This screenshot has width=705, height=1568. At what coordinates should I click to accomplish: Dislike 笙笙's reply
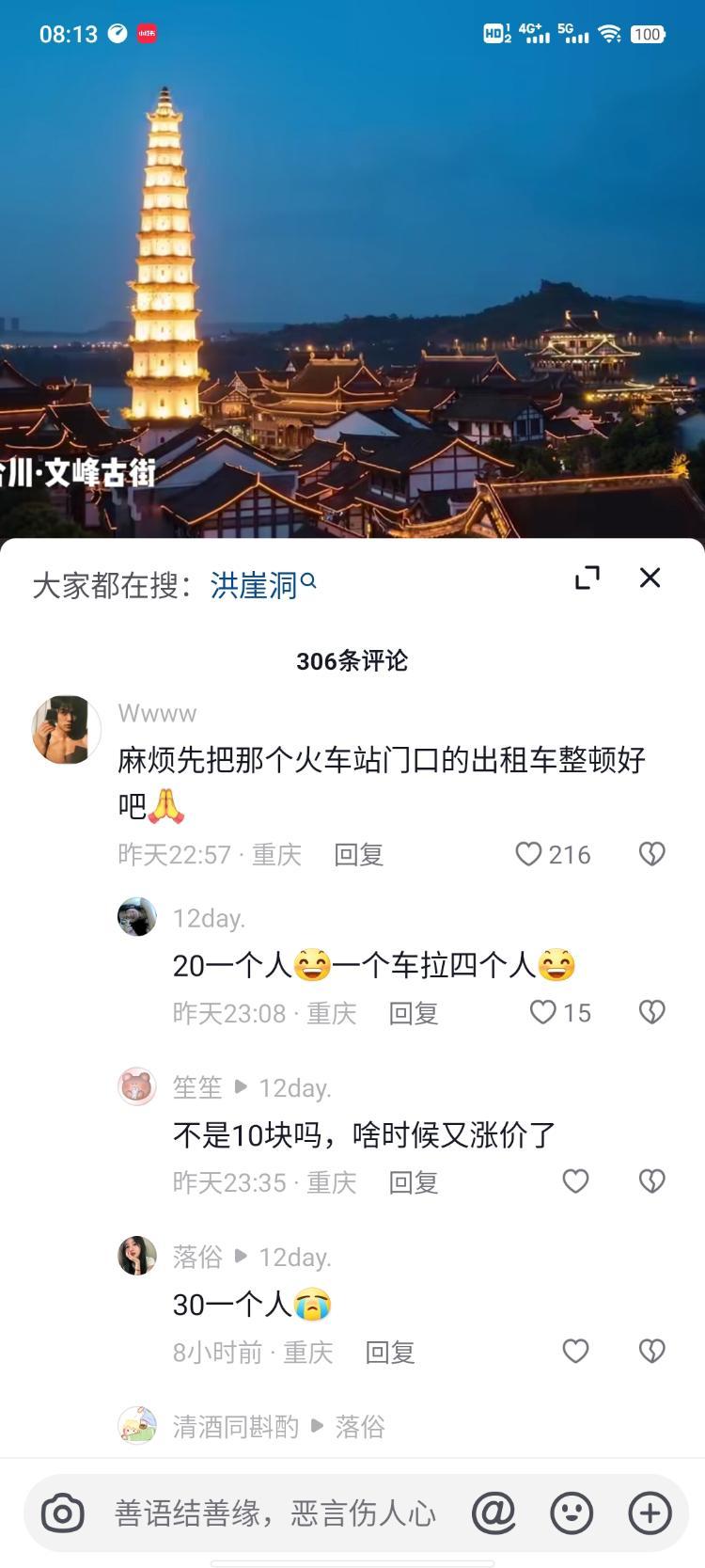point(651,1180)
